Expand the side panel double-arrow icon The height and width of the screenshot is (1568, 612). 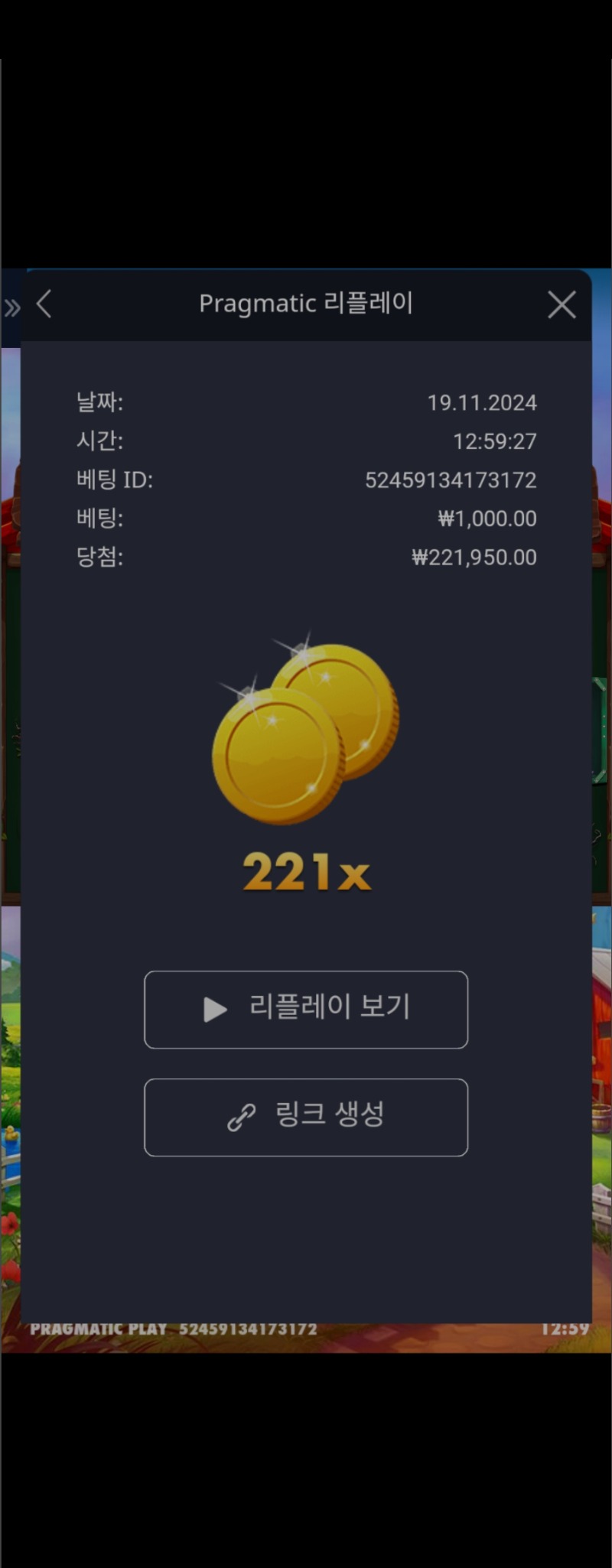click(12, 308)
